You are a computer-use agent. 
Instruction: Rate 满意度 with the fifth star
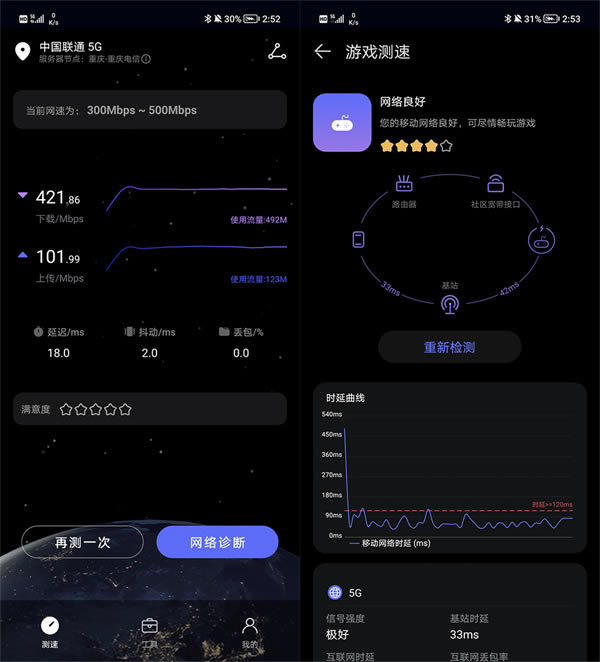click(x=126, y=409)
